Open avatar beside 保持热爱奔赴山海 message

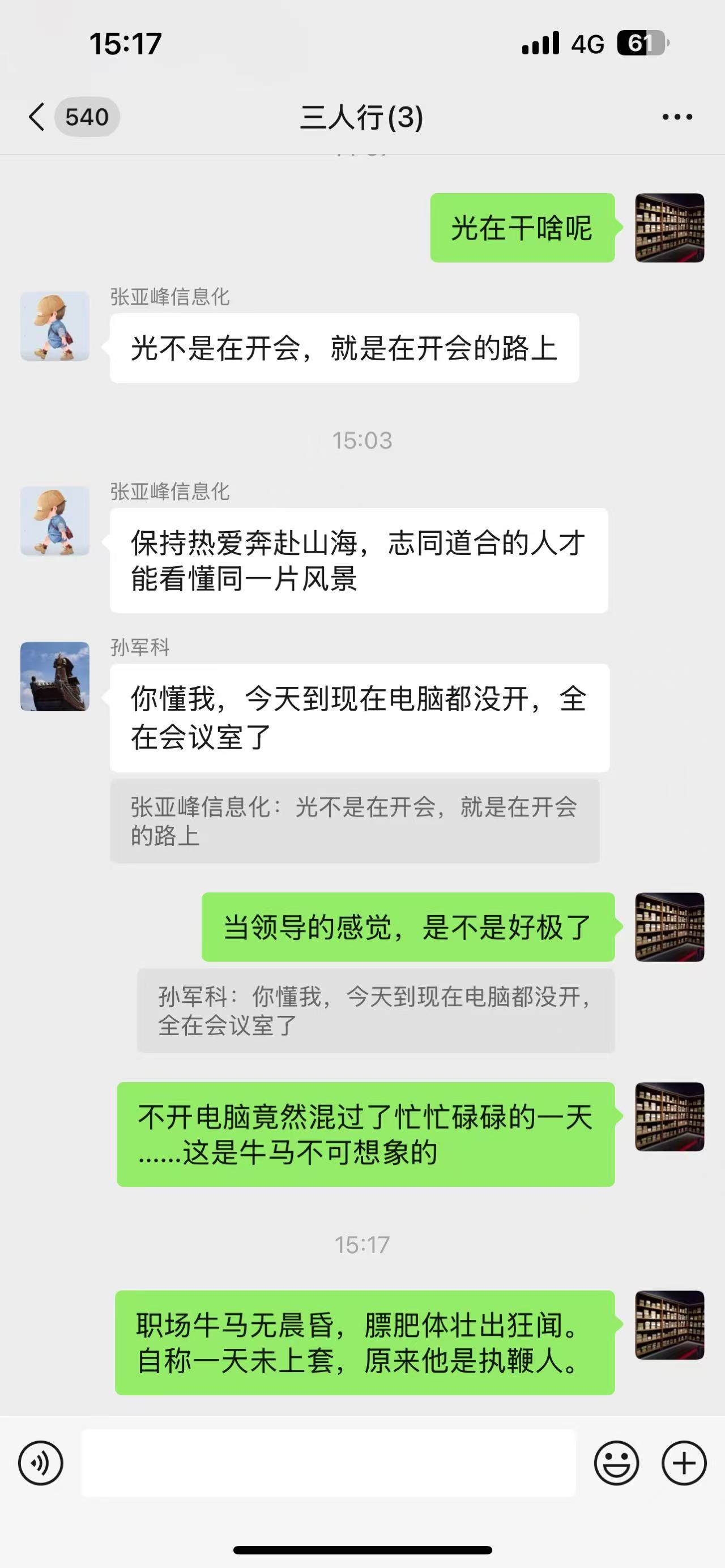click(x=55, y=520)
